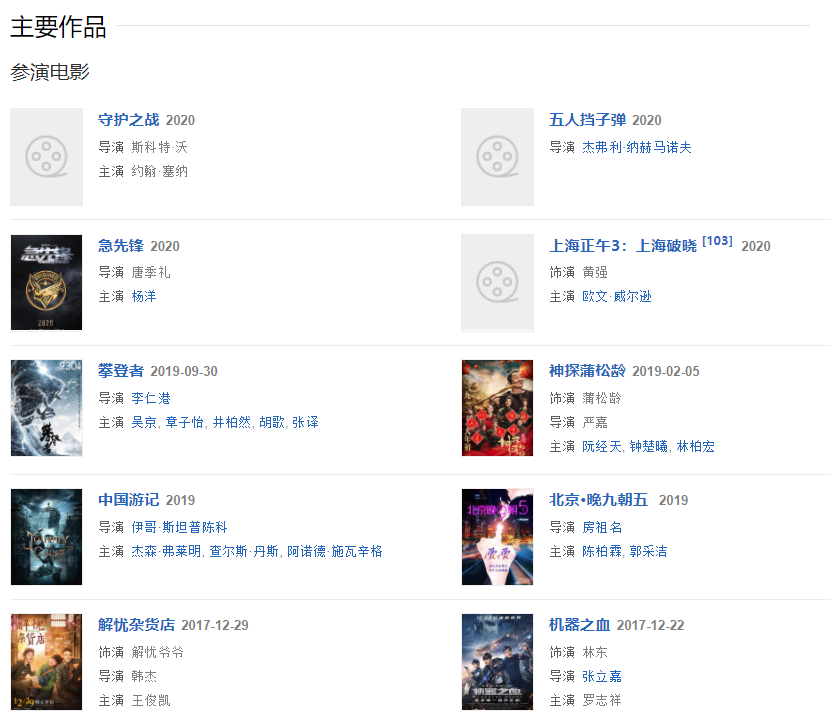Open the 机器之血 movie link
The image size is (831, 720).
(x=579, y=625)
